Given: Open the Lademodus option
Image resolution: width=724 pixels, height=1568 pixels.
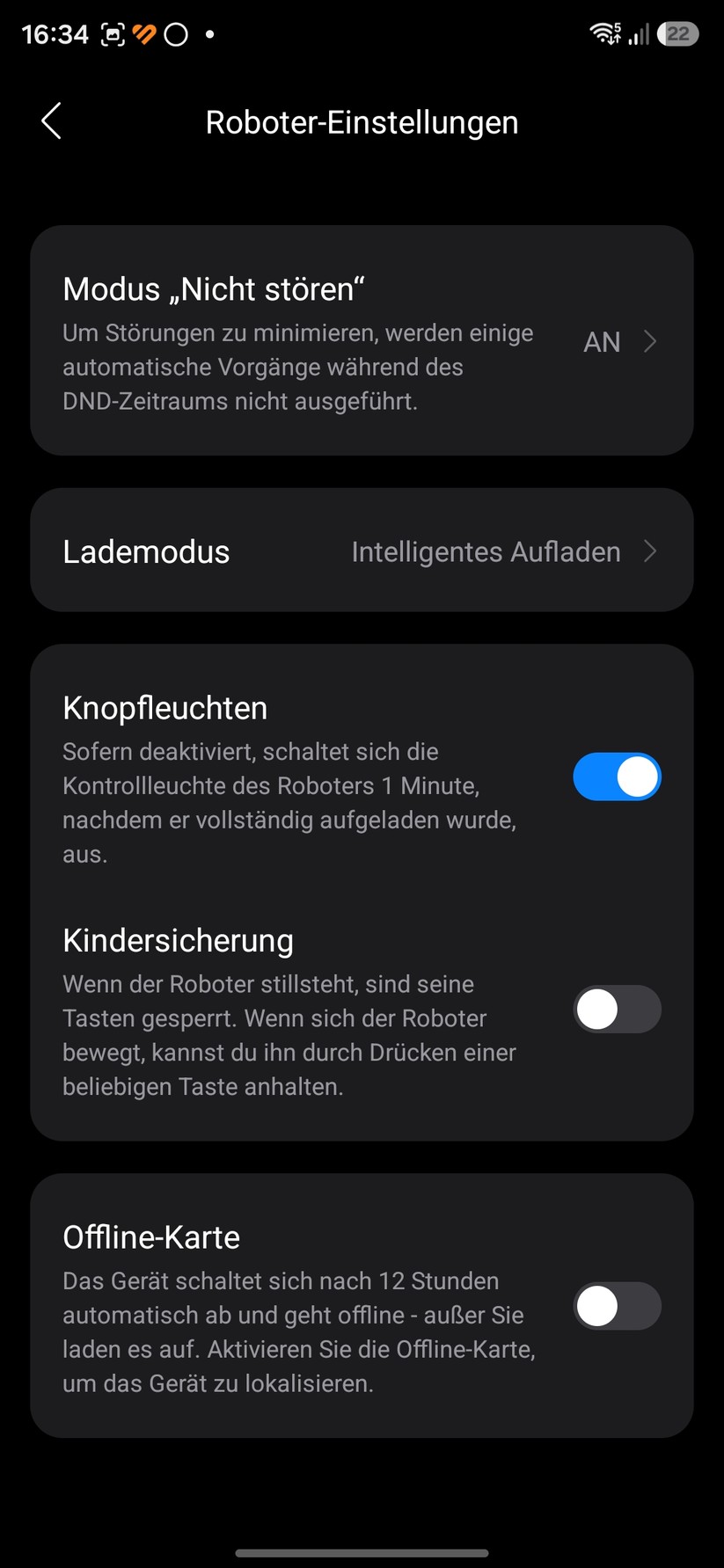Looking at the screenshot, I should tap(362, 551).
